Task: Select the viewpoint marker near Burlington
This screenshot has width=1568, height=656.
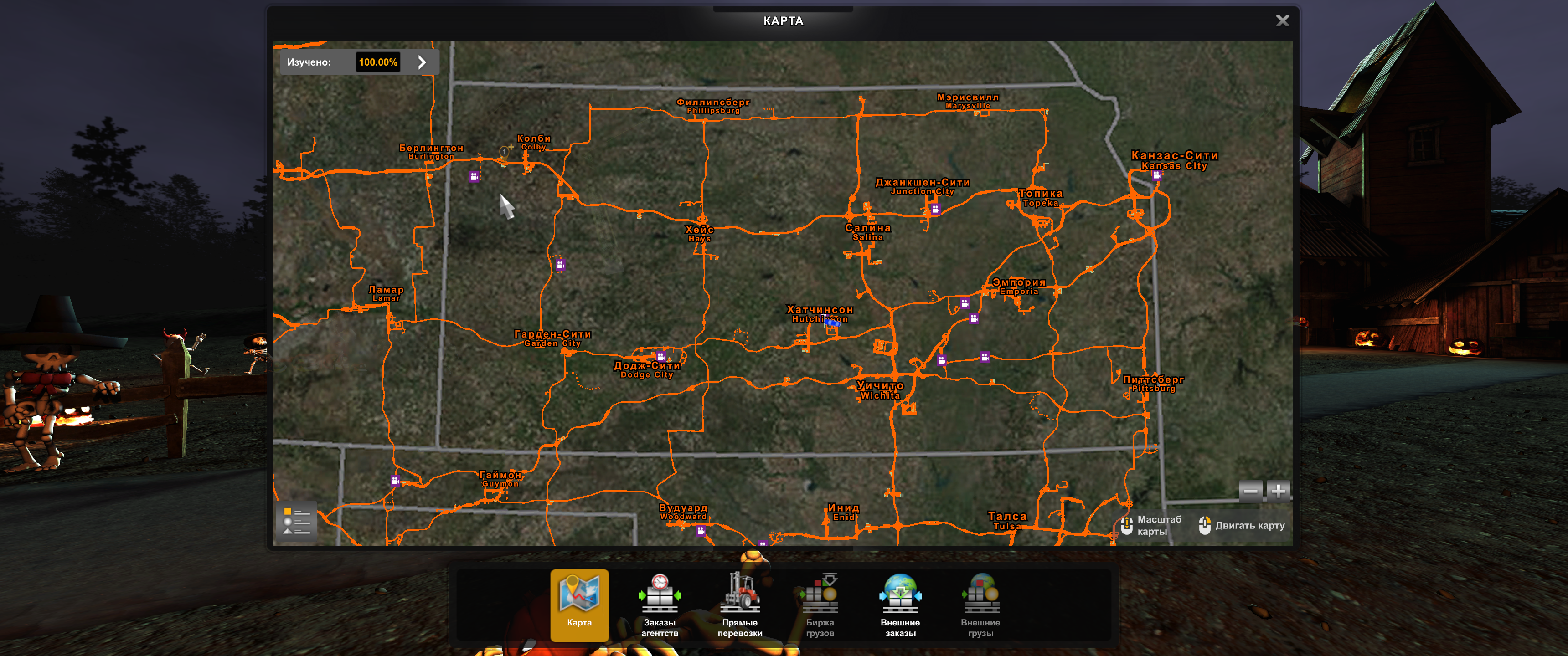Action: (474, 176)
